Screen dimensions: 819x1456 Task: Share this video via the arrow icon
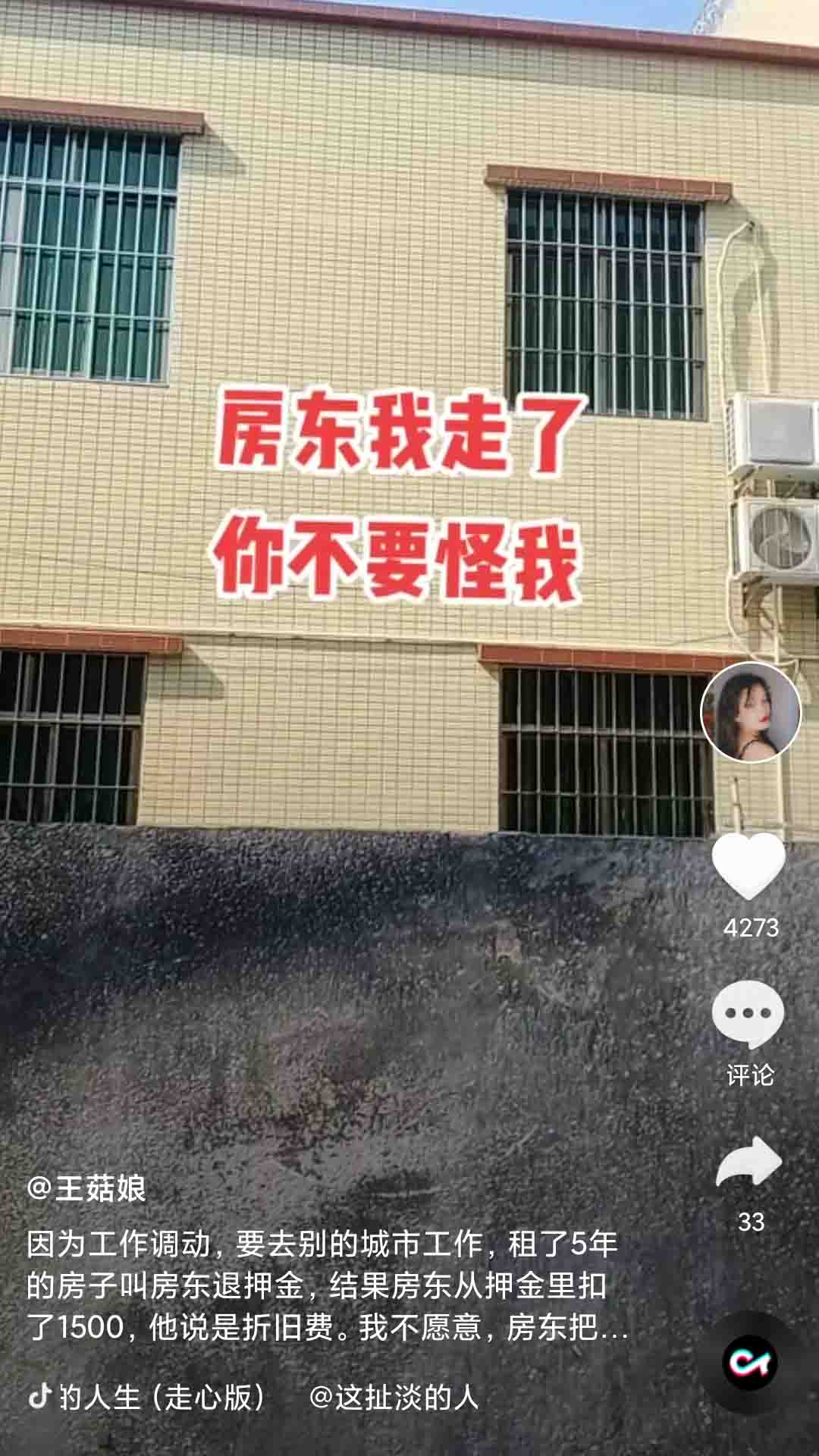pos(748,1162)
